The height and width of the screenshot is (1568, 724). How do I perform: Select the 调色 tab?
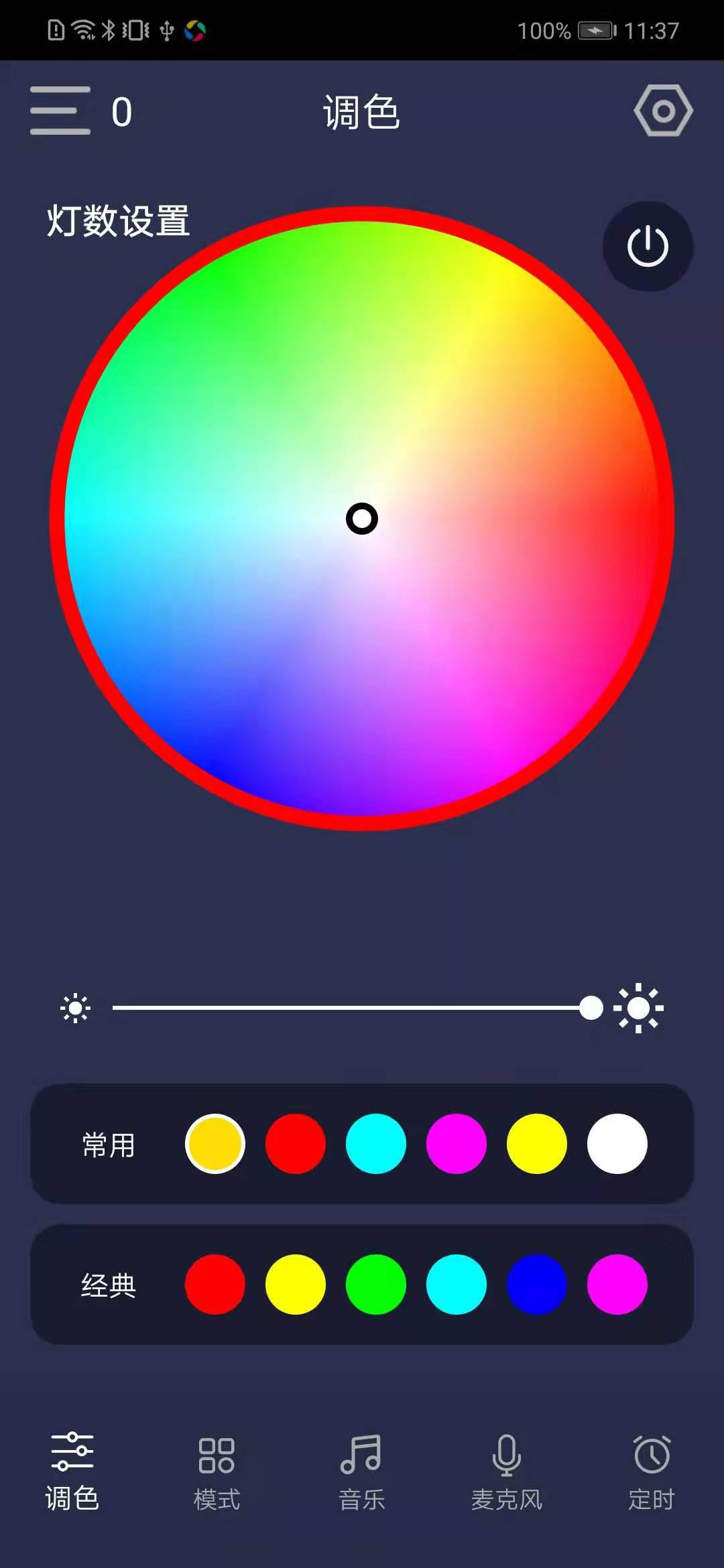(72, 1473)
